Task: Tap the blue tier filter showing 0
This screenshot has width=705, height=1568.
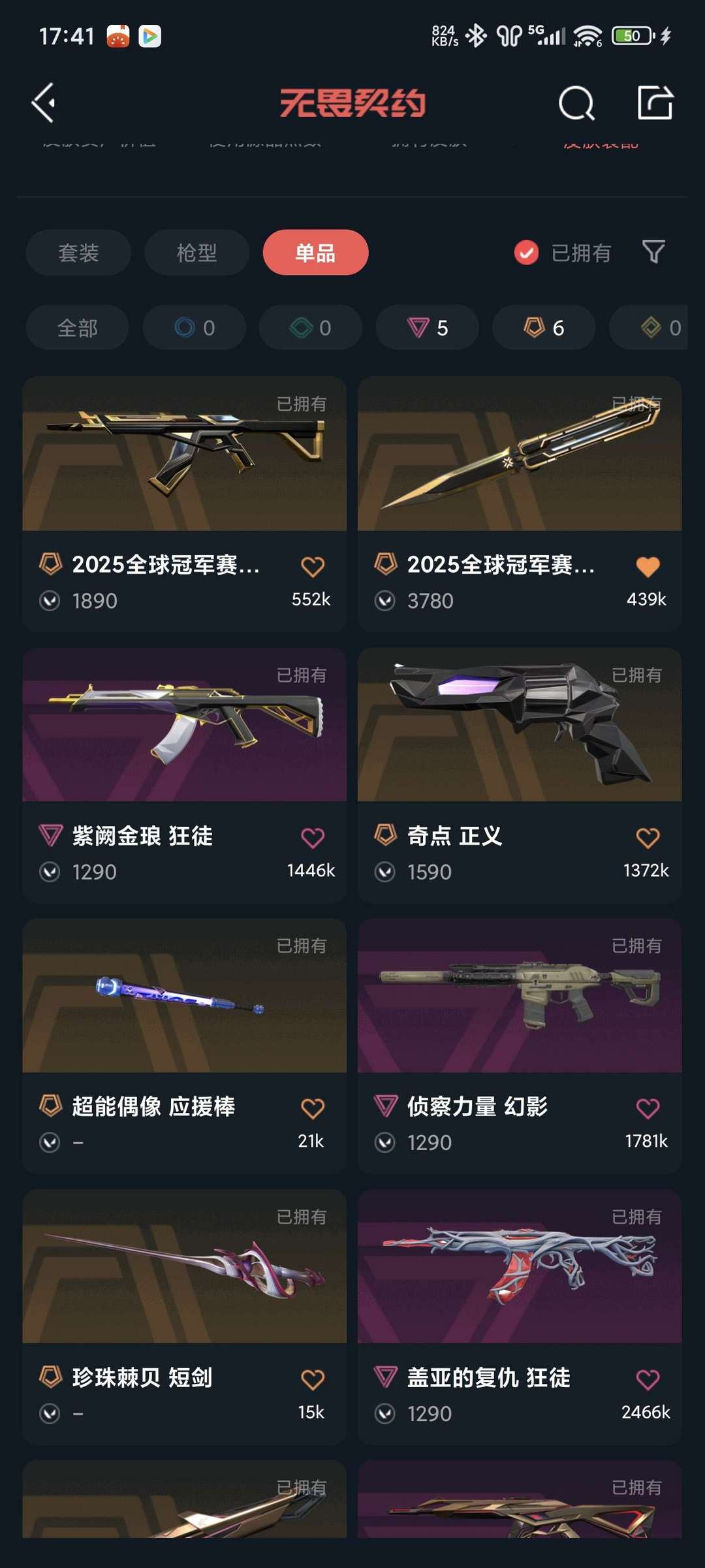Action: [x=194, y=328]
